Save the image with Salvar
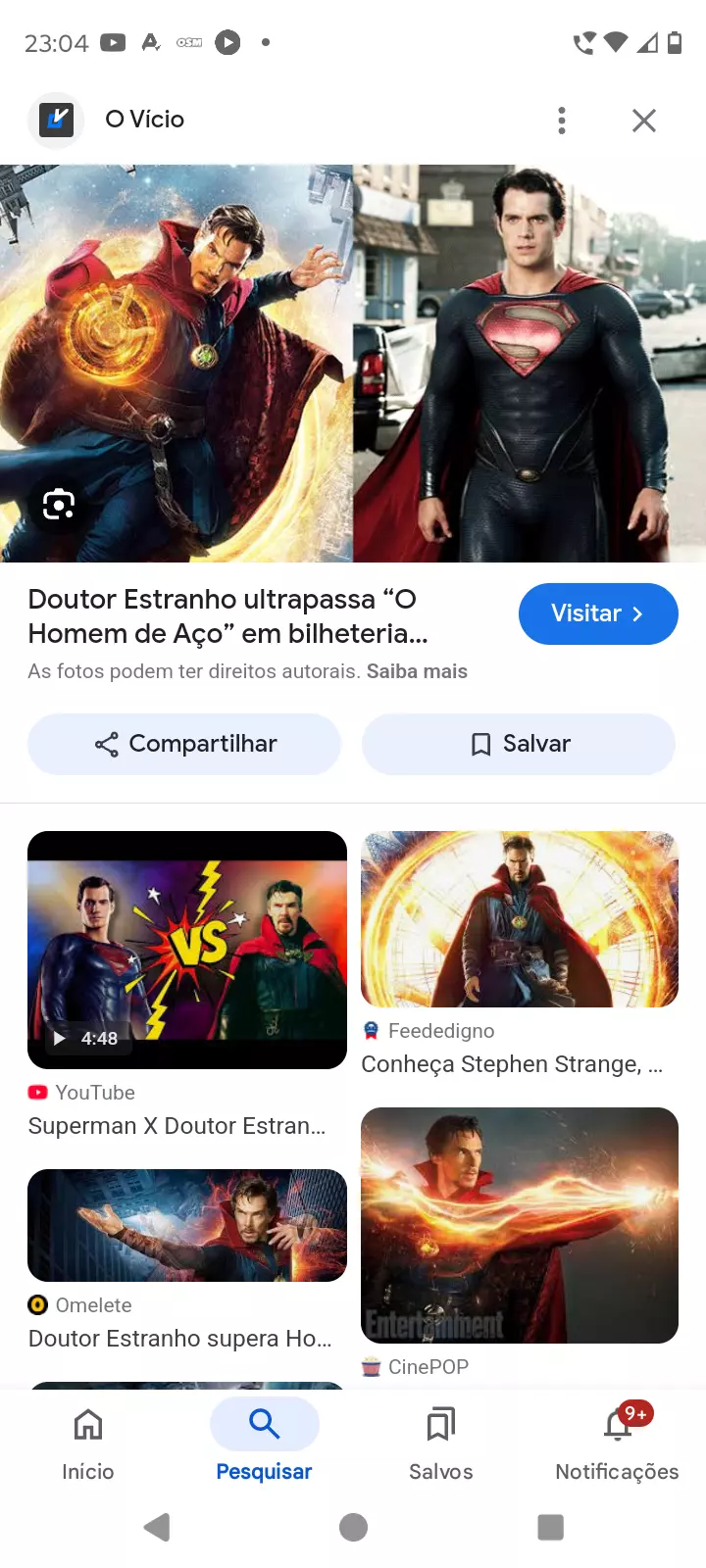 tap(519, 744)
